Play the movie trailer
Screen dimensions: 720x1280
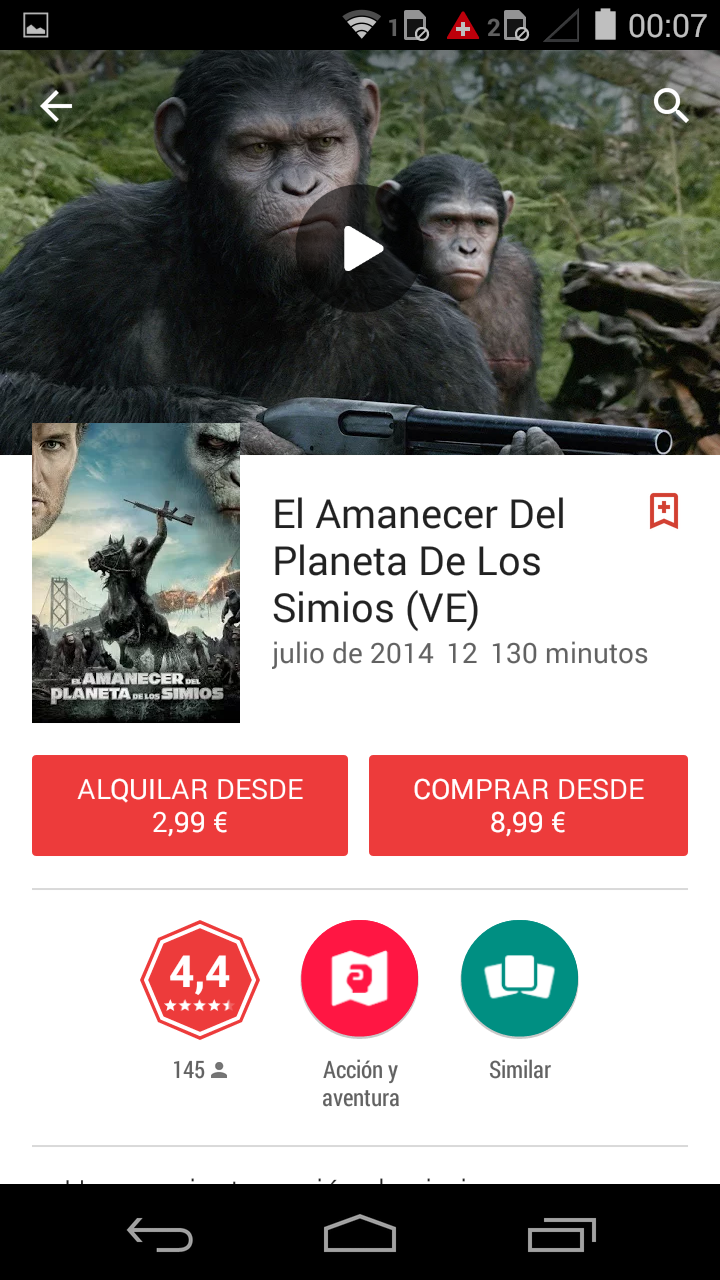360,249
